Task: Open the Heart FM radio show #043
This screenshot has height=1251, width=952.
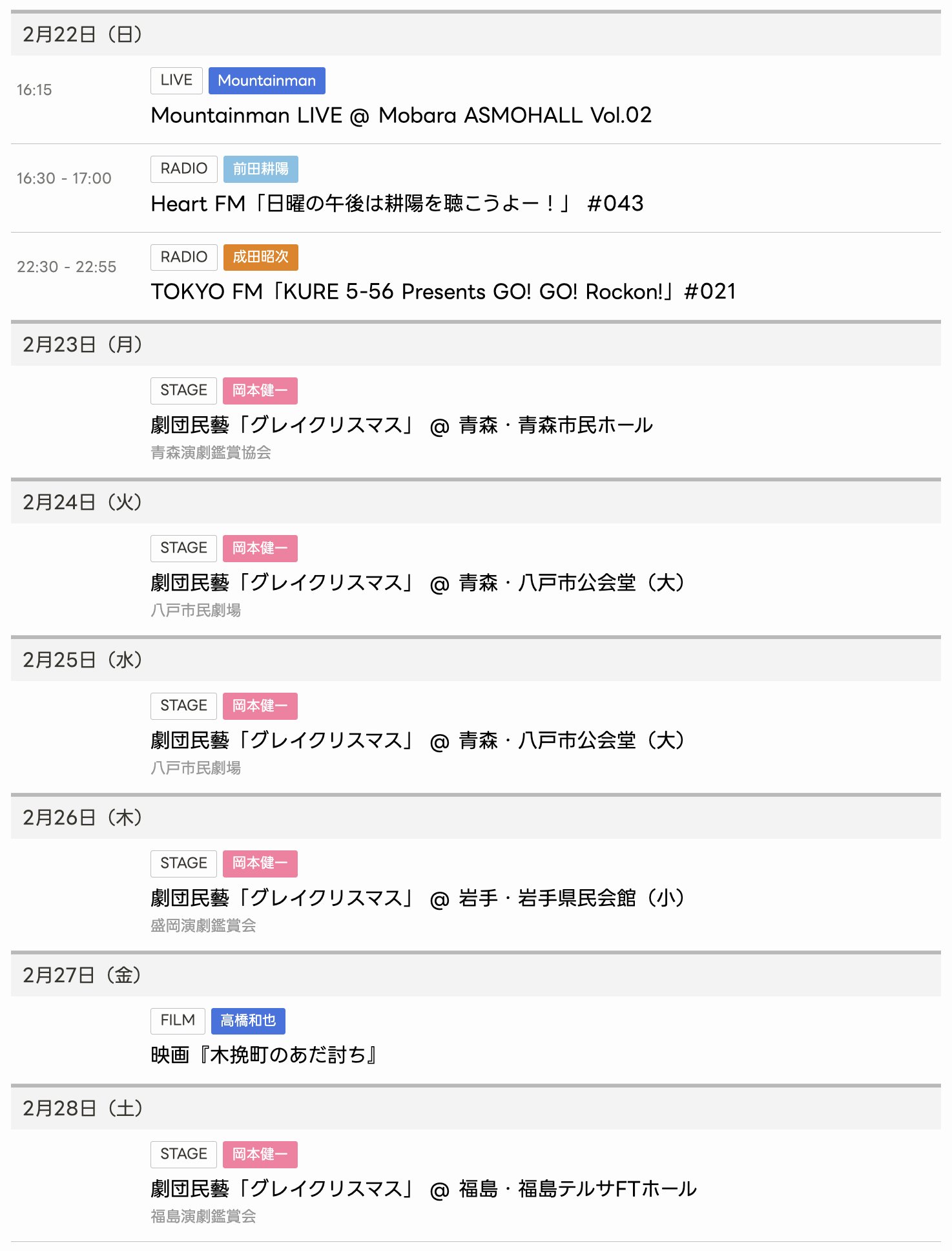Action: 397,204
